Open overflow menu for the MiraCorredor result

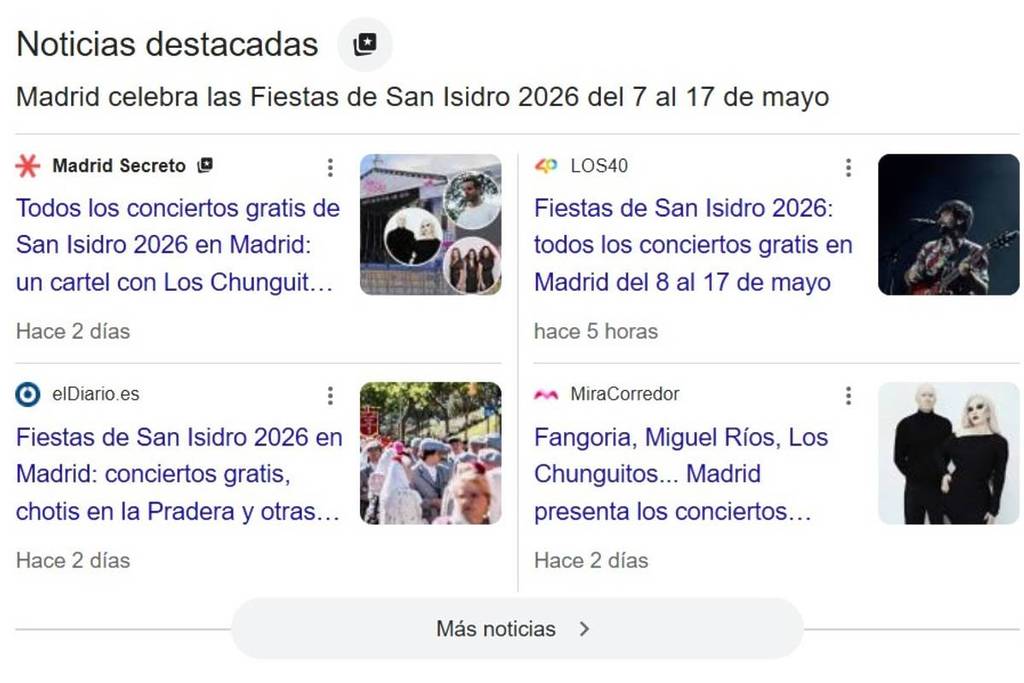pyautogui.click(x=848, y=396)
